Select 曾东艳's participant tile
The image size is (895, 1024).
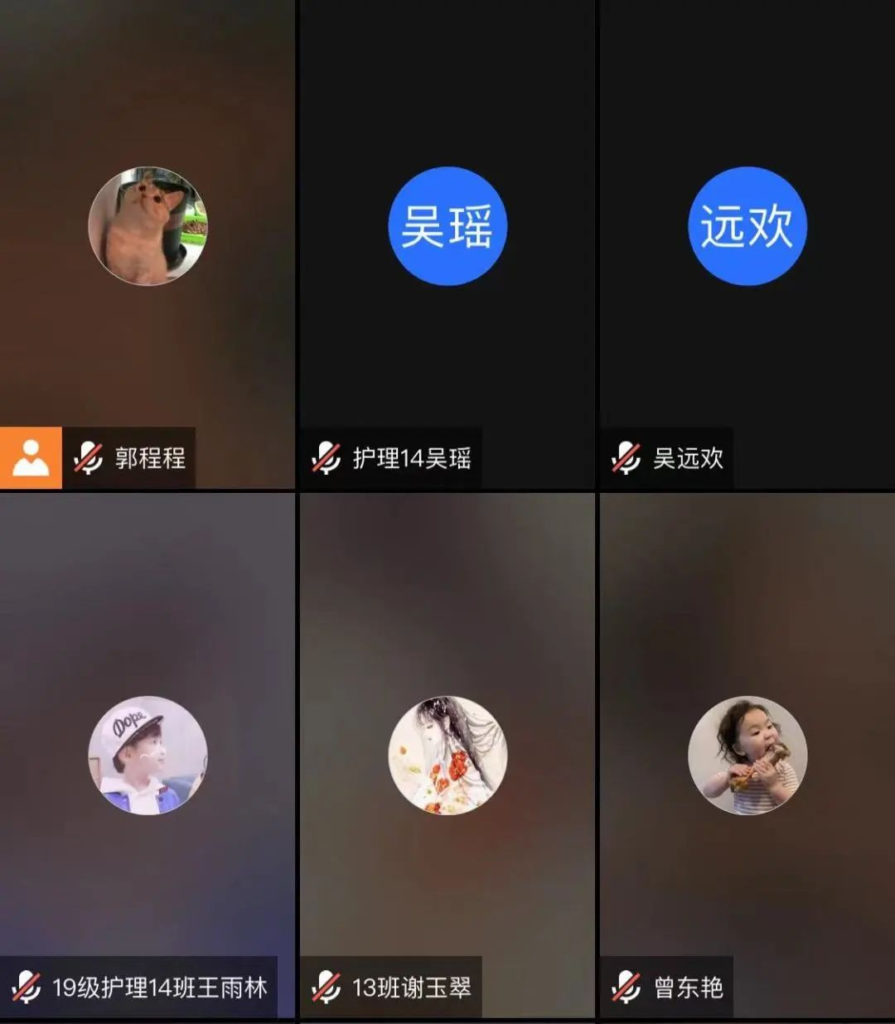pyautogui.click(x=747, y=755)
